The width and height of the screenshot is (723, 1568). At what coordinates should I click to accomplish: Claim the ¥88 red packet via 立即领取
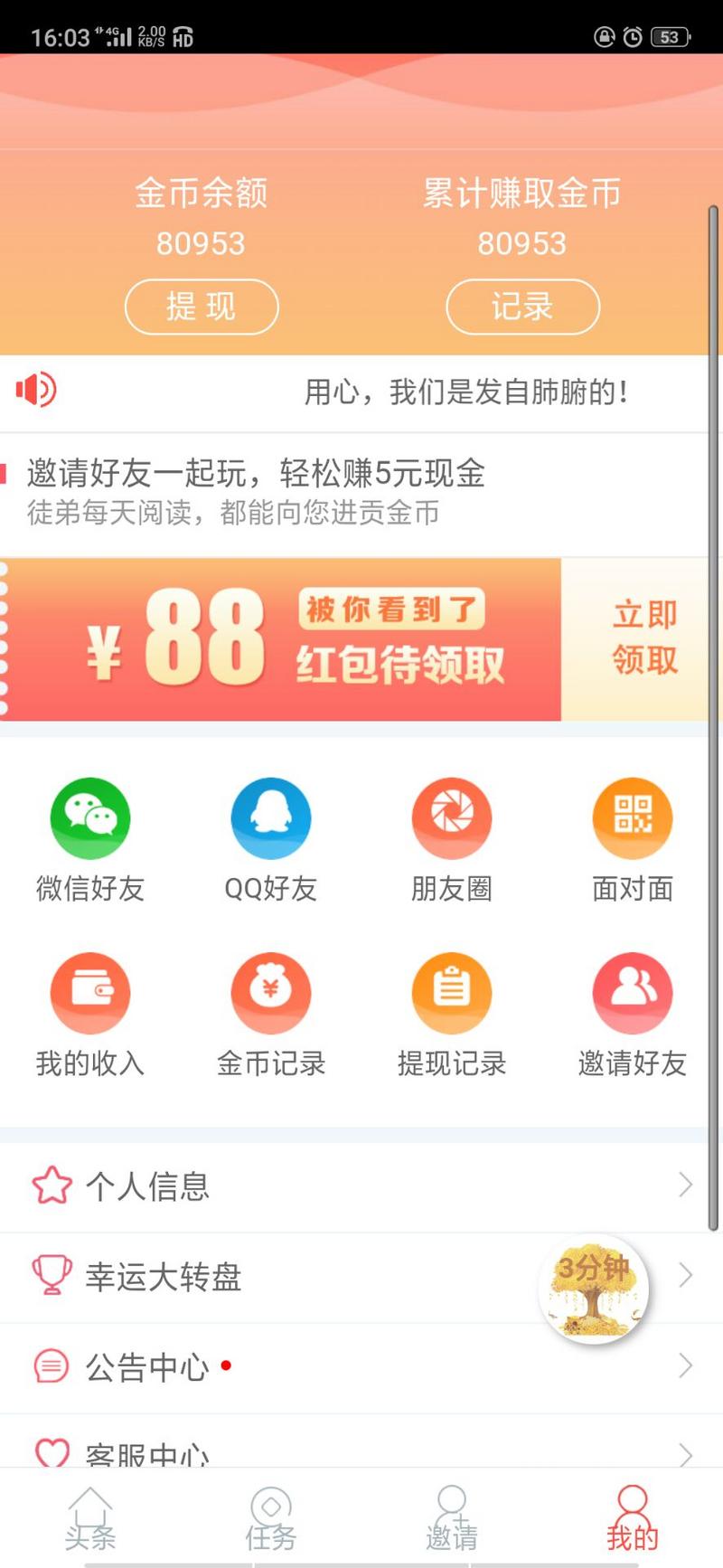pyautogui.click(x=643, y=638)
